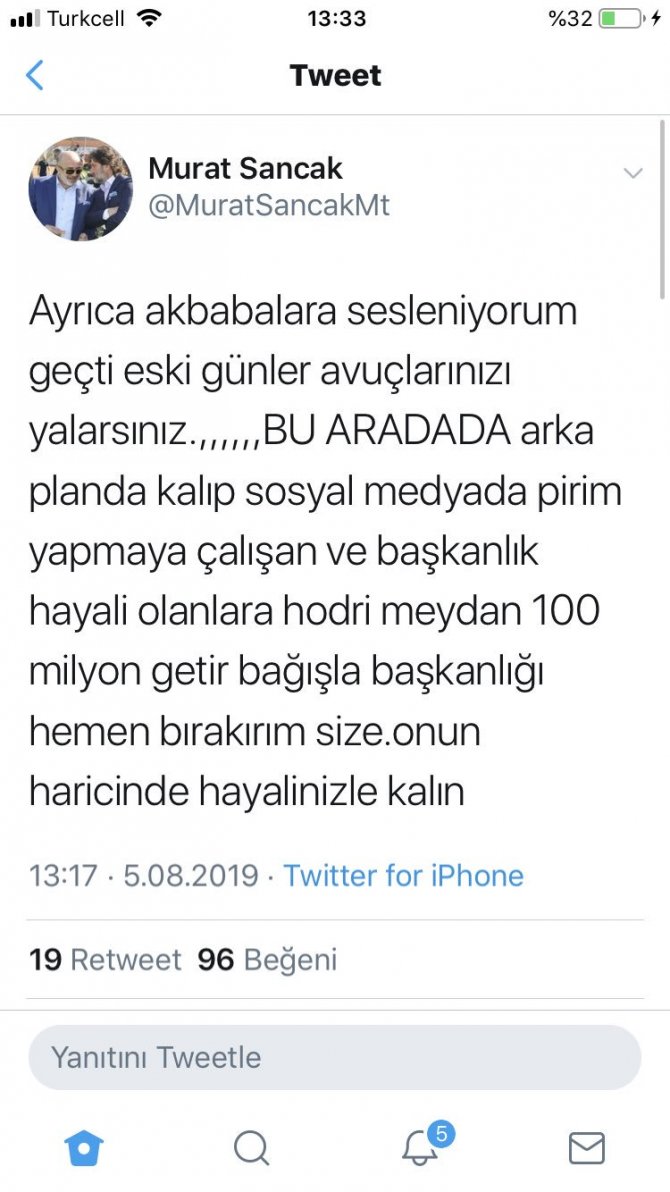Switch to the Home tab
The height and width of the screenshot is (1192, 670).
pos(84,1147)
